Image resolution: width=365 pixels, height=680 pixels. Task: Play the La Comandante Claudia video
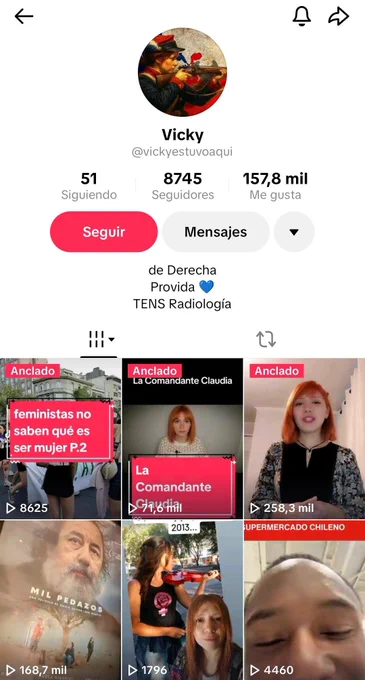point(182,438)
